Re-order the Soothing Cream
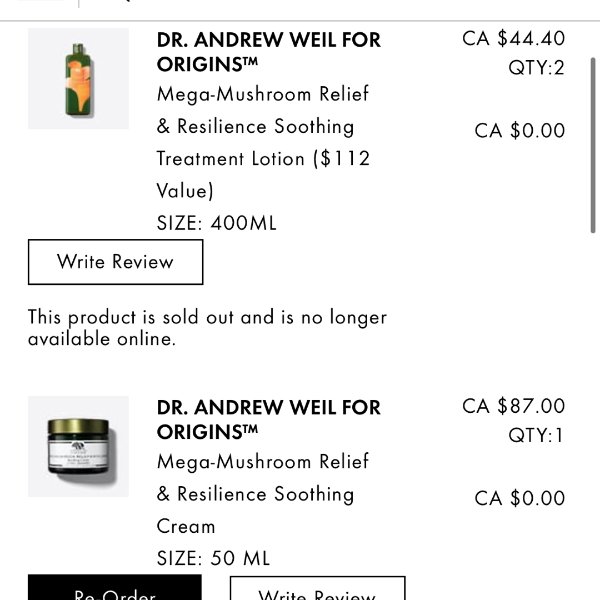This screenshot has height=600, width=600. tap(114, 589)
